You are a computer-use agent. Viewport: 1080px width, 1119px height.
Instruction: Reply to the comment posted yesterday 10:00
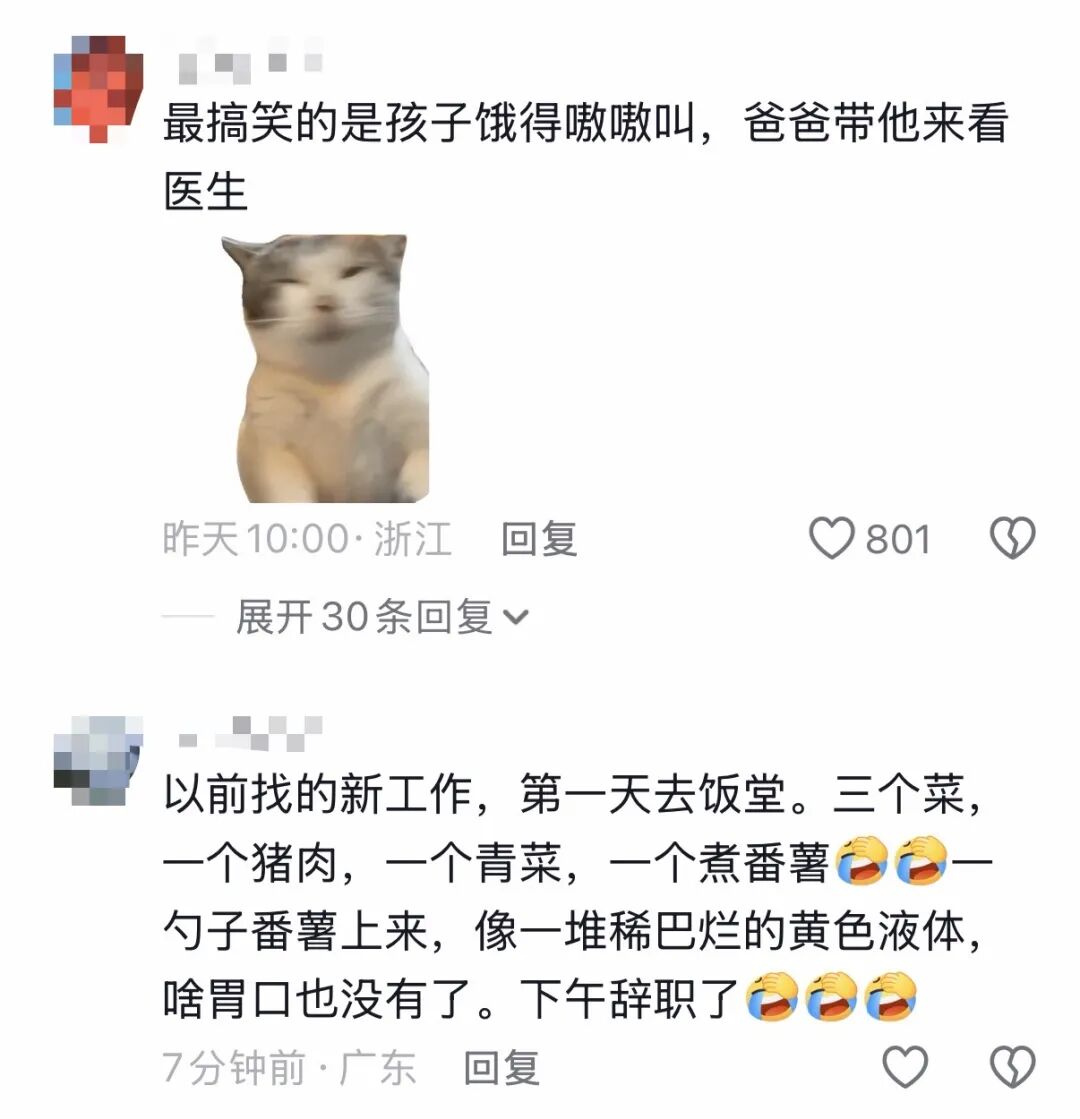click(539, 540)
